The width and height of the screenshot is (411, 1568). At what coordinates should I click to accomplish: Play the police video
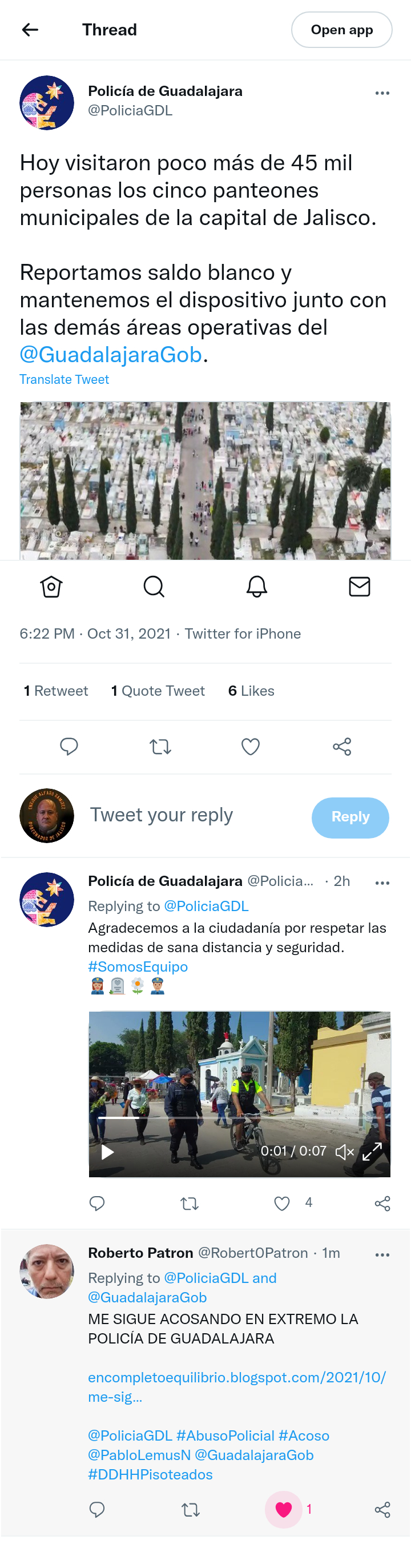point(108,1152)
